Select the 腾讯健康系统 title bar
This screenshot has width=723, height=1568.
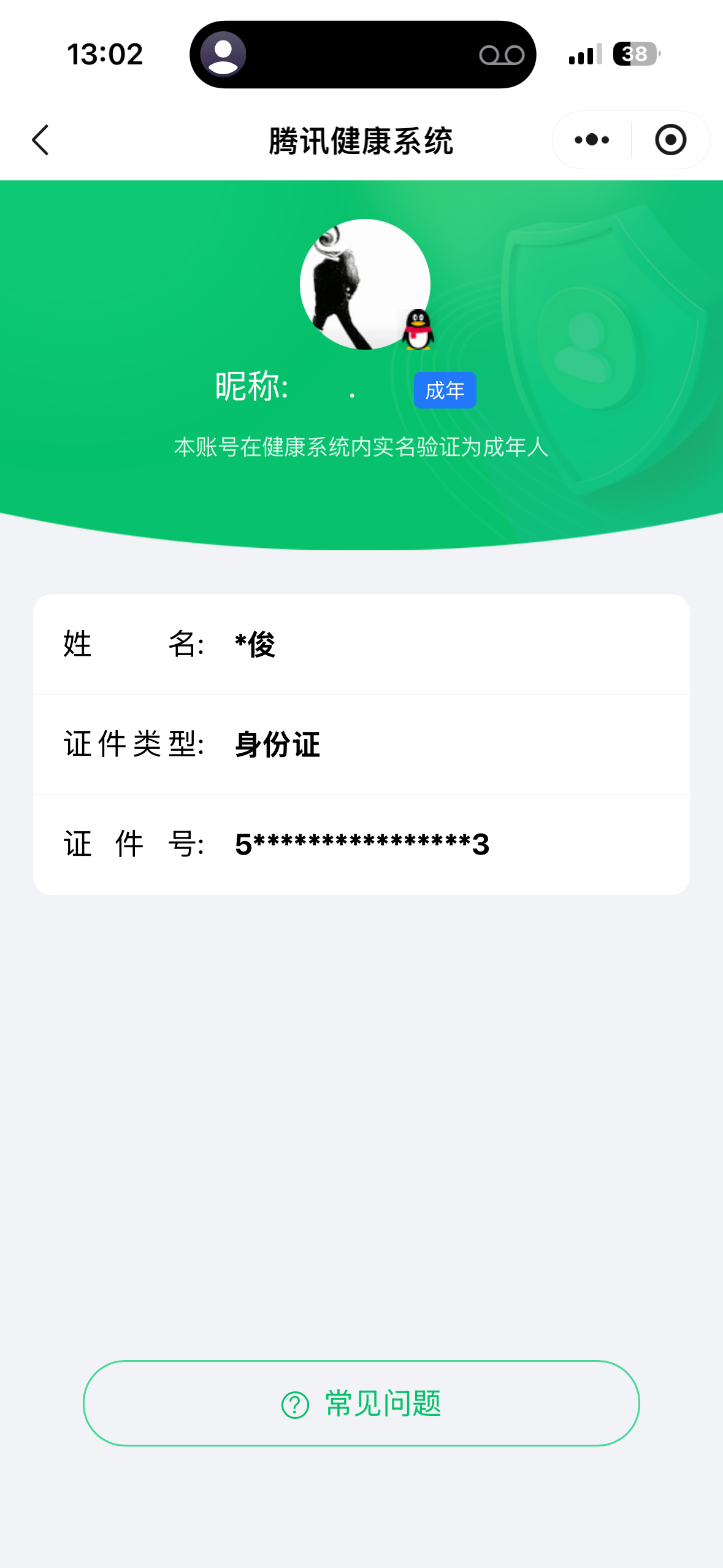coord(361,140)
